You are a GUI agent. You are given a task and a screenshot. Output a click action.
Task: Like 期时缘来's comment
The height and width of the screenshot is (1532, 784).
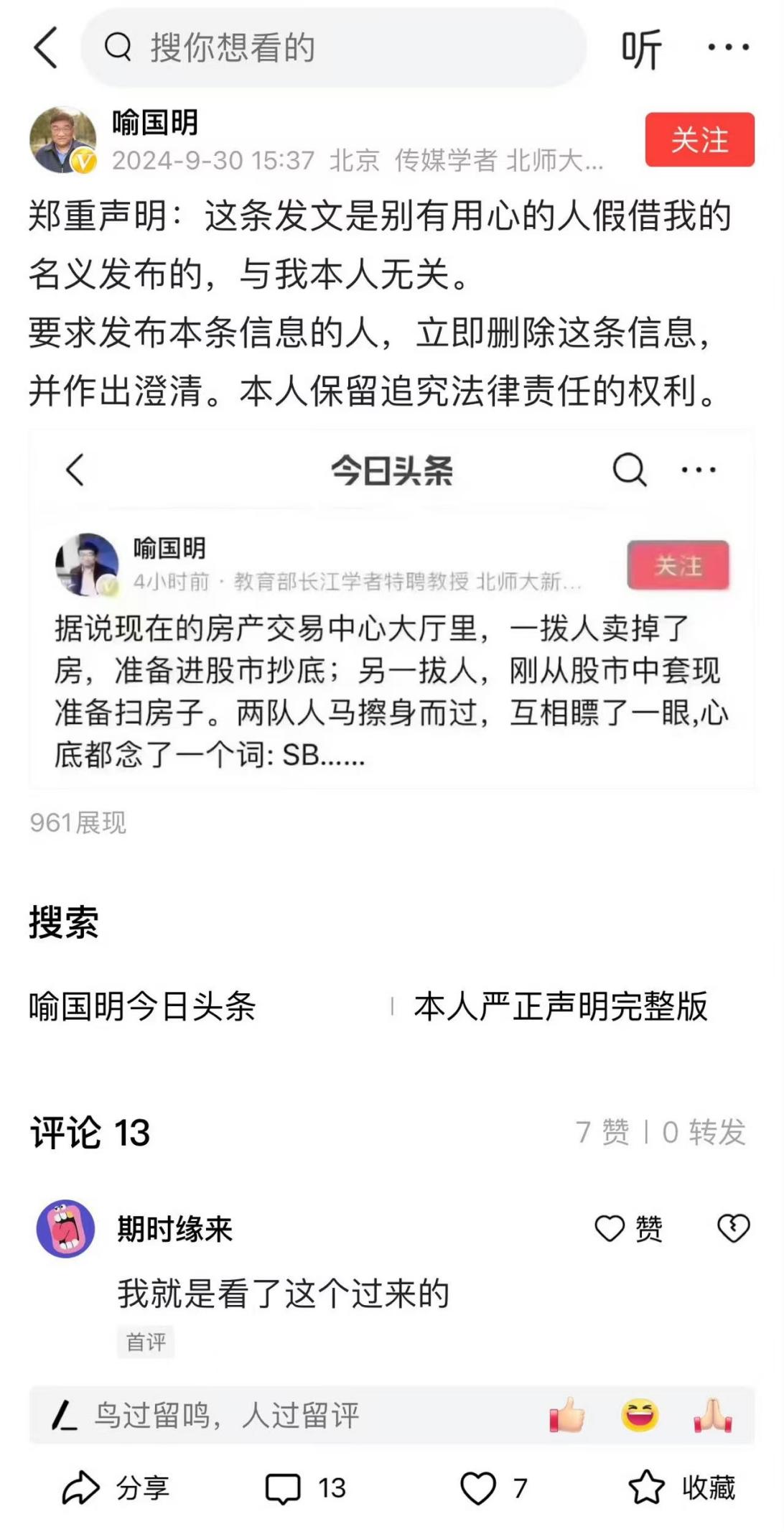(x=629, y=1229)
